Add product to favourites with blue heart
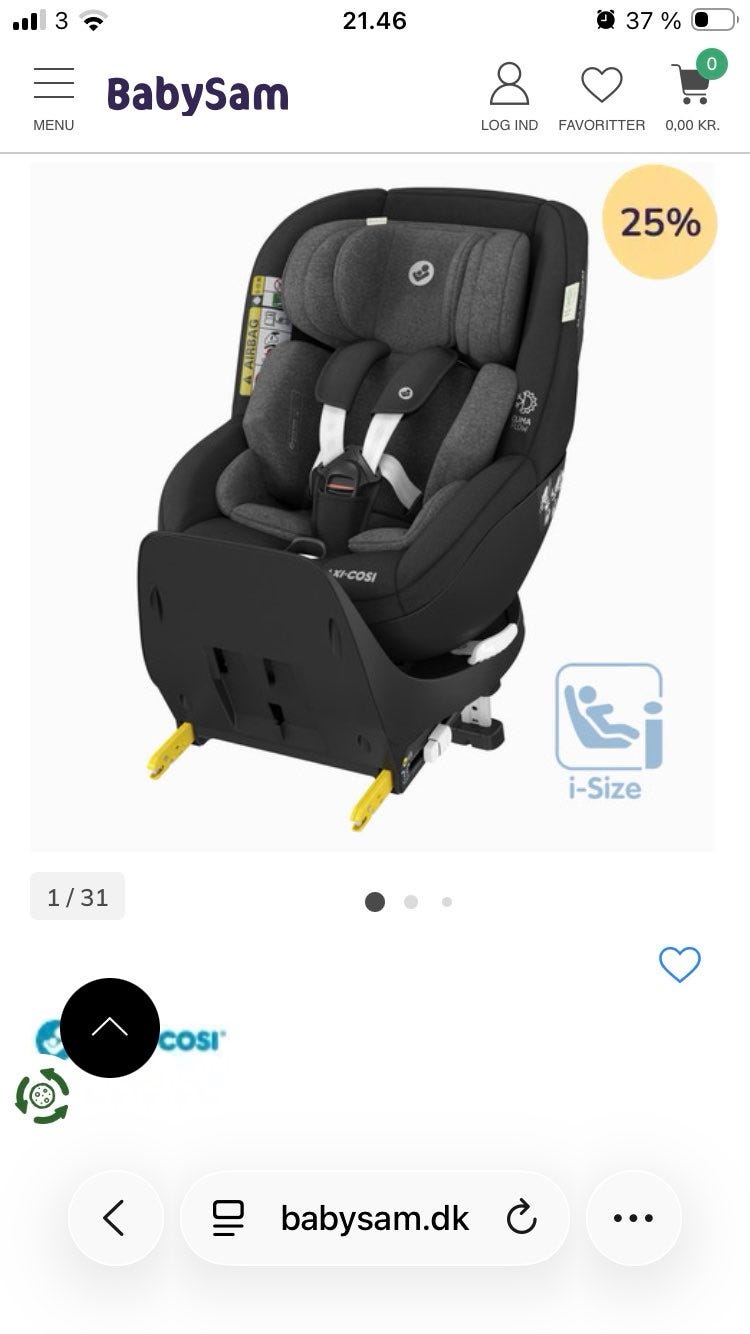Screen dimensions: 750x1334 (680, 964)
